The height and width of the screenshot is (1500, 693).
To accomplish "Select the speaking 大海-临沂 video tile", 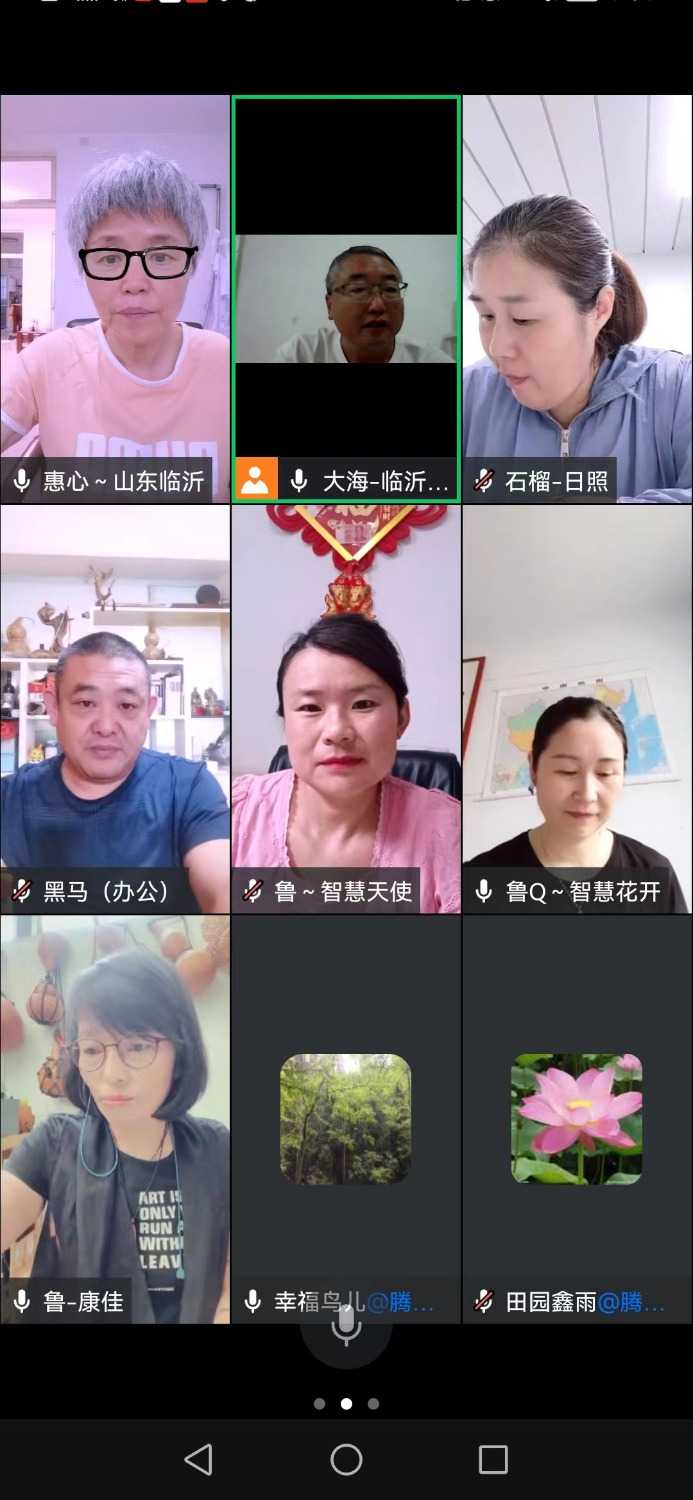I will pos(346,298).
